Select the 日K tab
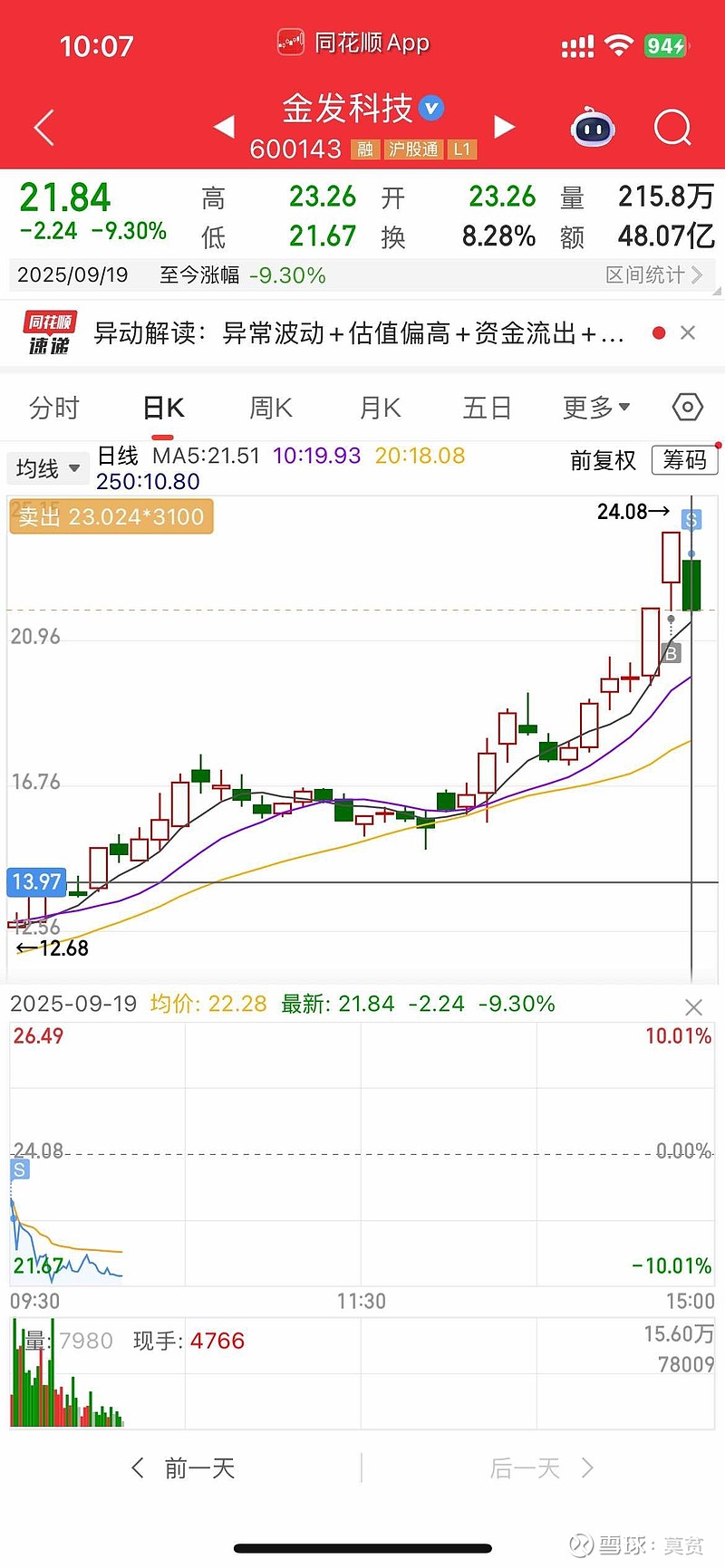The width and height of the screenshot is (725, 1568). click(164, 409)
